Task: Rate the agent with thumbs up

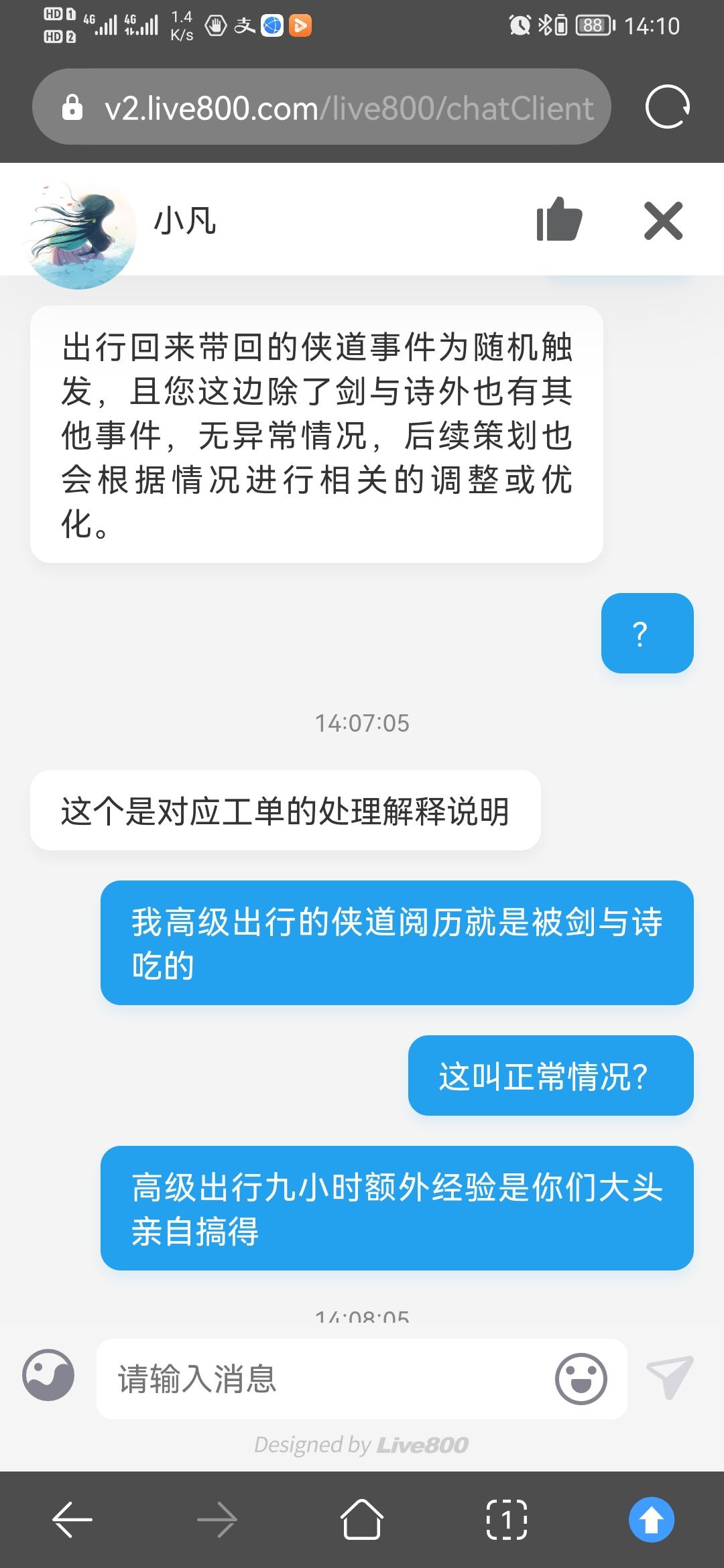Action: tap(558, 220)
